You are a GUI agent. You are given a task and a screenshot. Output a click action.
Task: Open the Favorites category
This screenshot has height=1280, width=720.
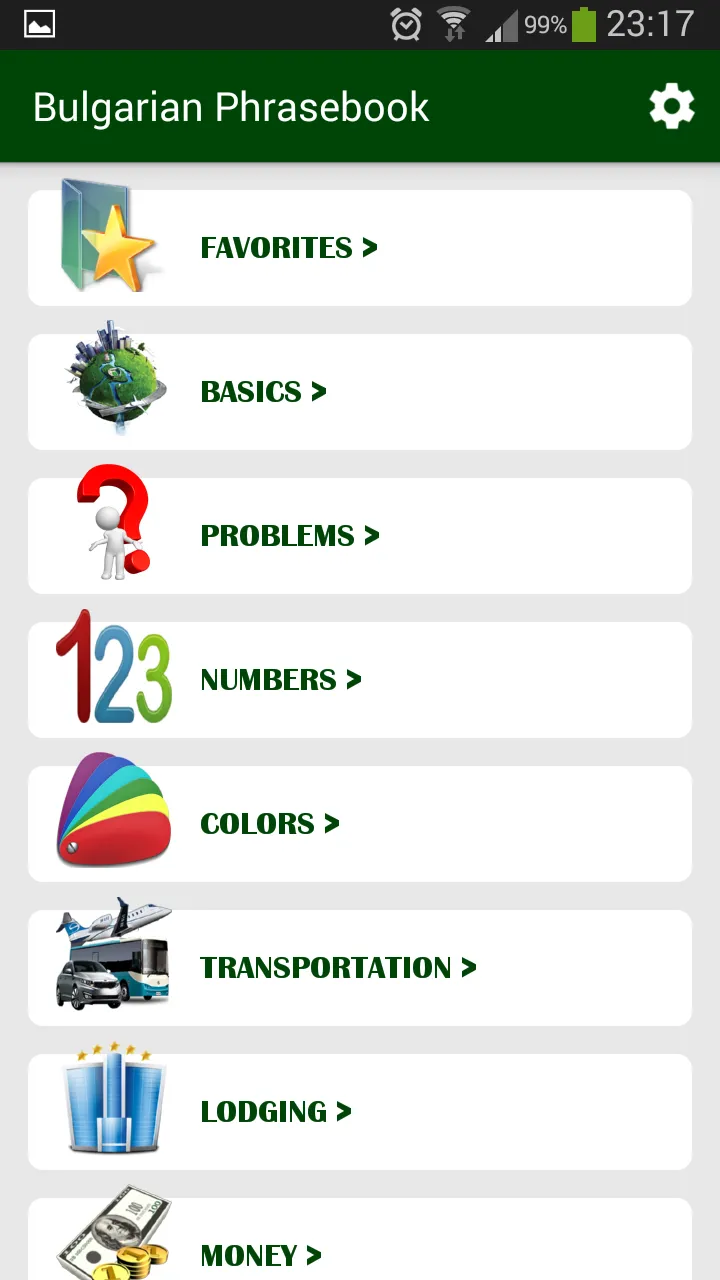coord(360,248)
